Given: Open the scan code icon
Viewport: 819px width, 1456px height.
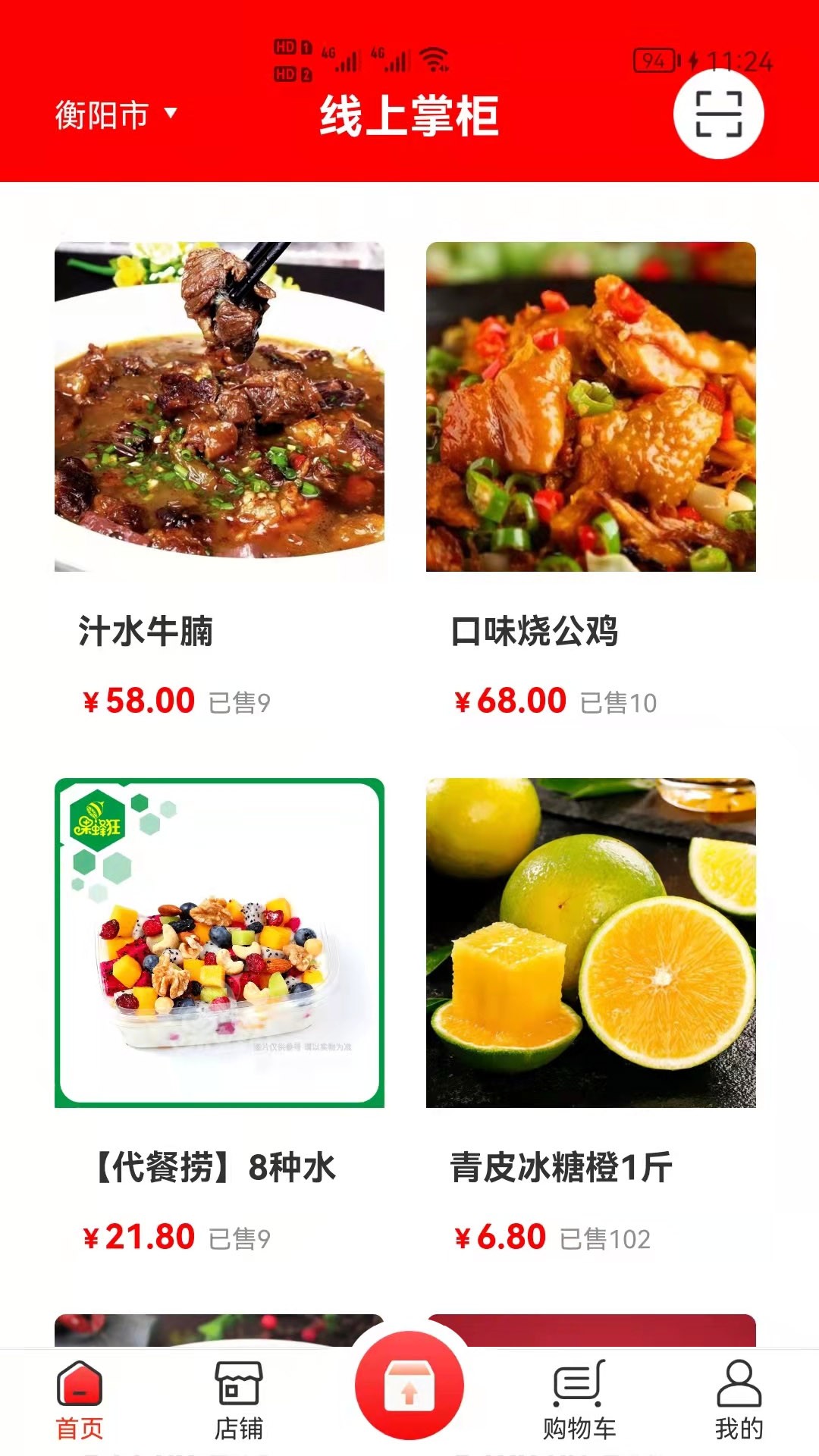Looking at the screenshot, I should coord(718,115).
